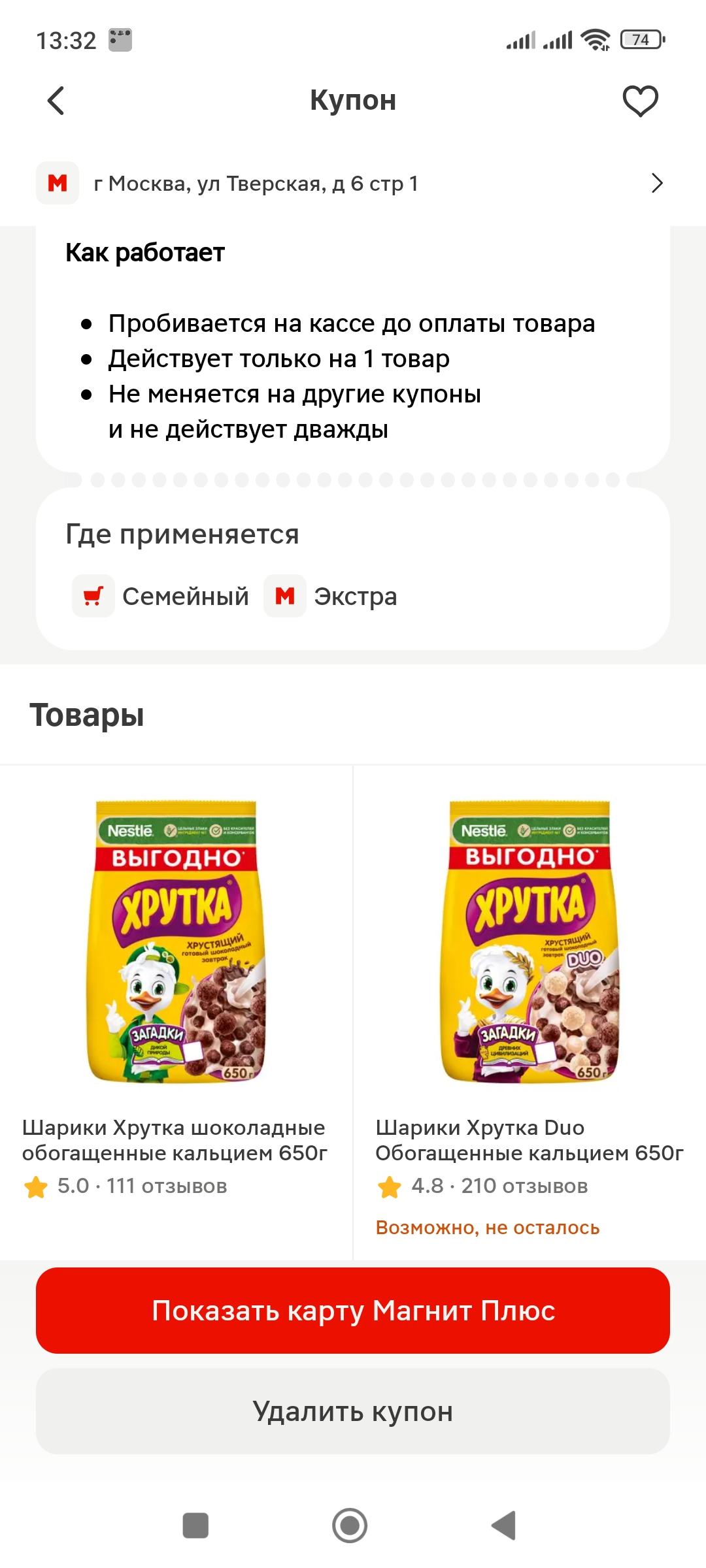Open store address ул Тверская, д 6

(353, 184)
